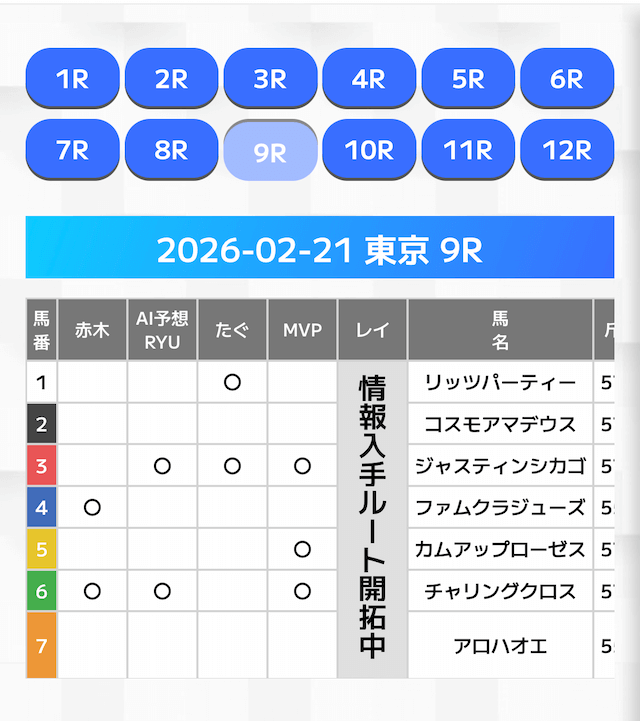Tap the highlighted 9R race button

[271, 152]
